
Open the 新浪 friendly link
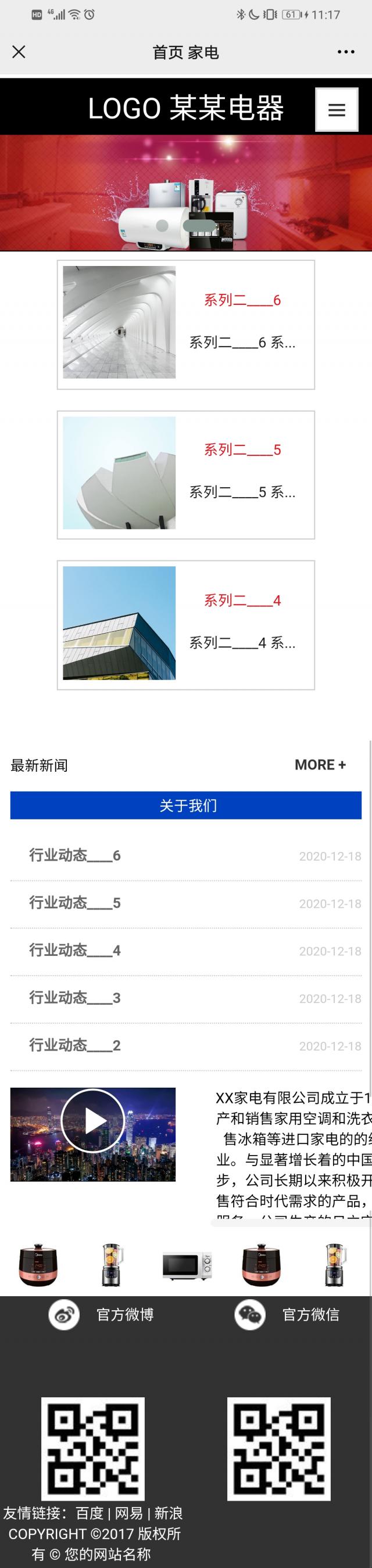168,1513
